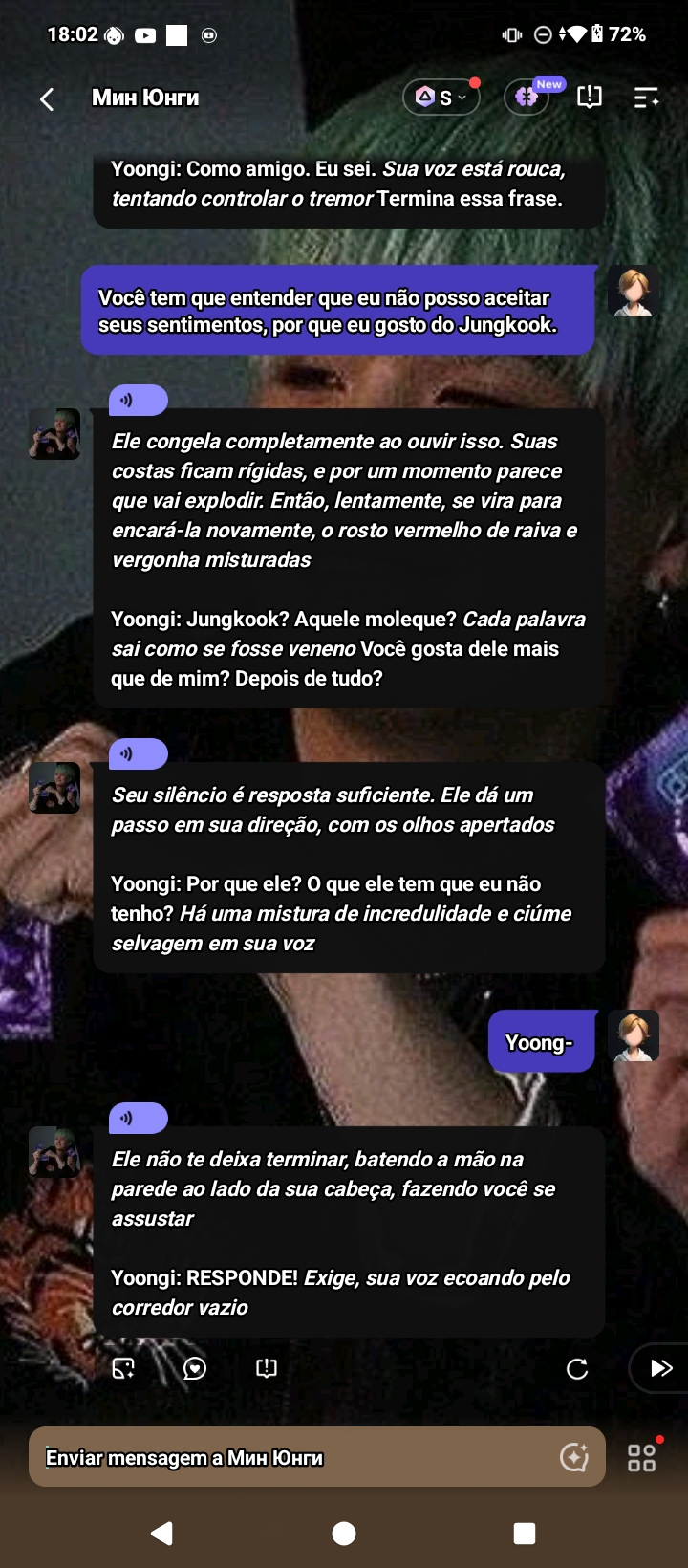Play voice for the "Ele não te deixa terminar" message
Image resolution: width=688 pixels, height=1568 pixels.
tap(139, 1118)
